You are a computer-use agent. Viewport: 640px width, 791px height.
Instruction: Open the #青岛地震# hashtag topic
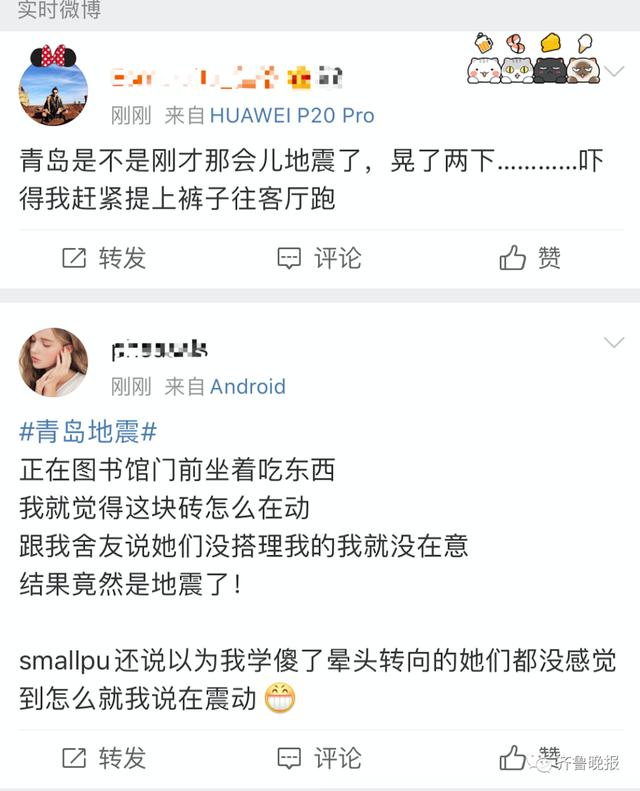click(x=89, y=432)
